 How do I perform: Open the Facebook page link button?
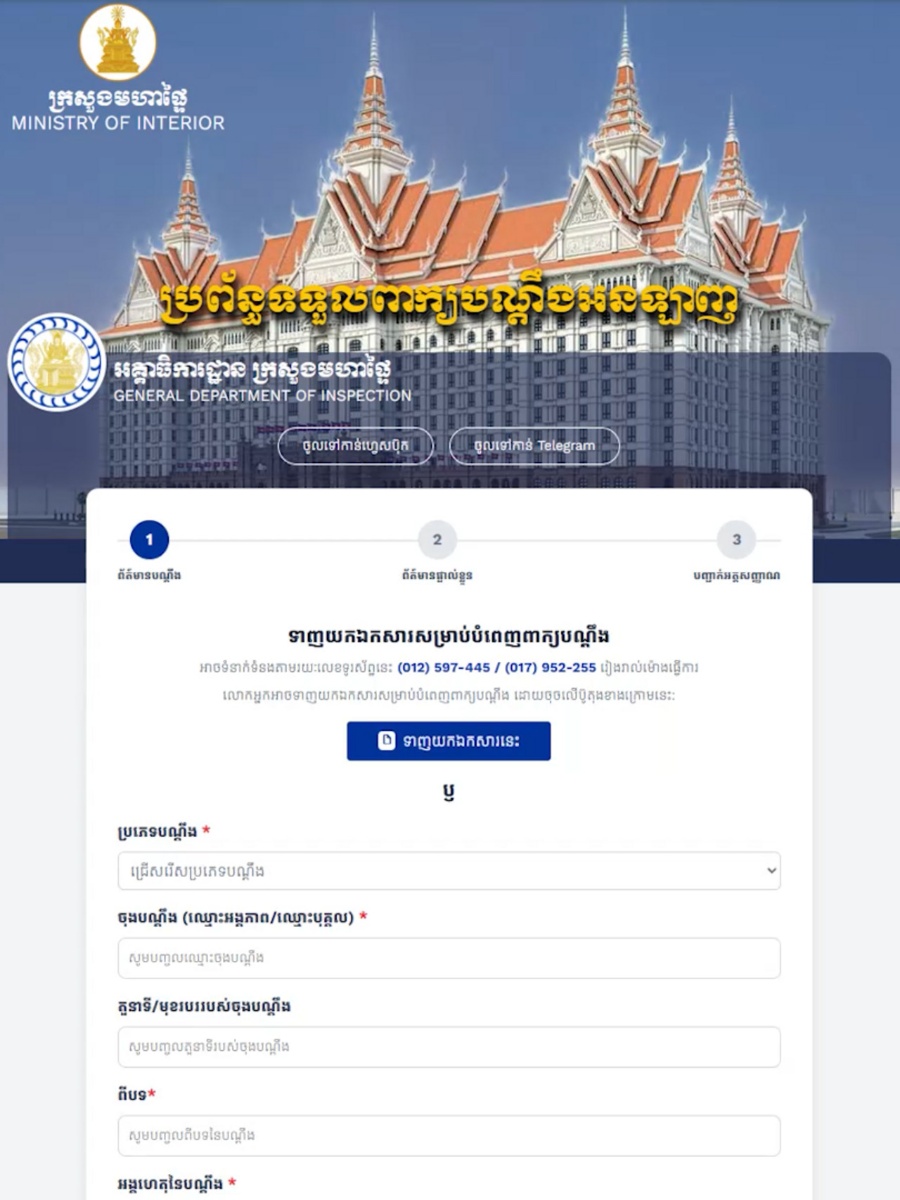pos(355,446)
